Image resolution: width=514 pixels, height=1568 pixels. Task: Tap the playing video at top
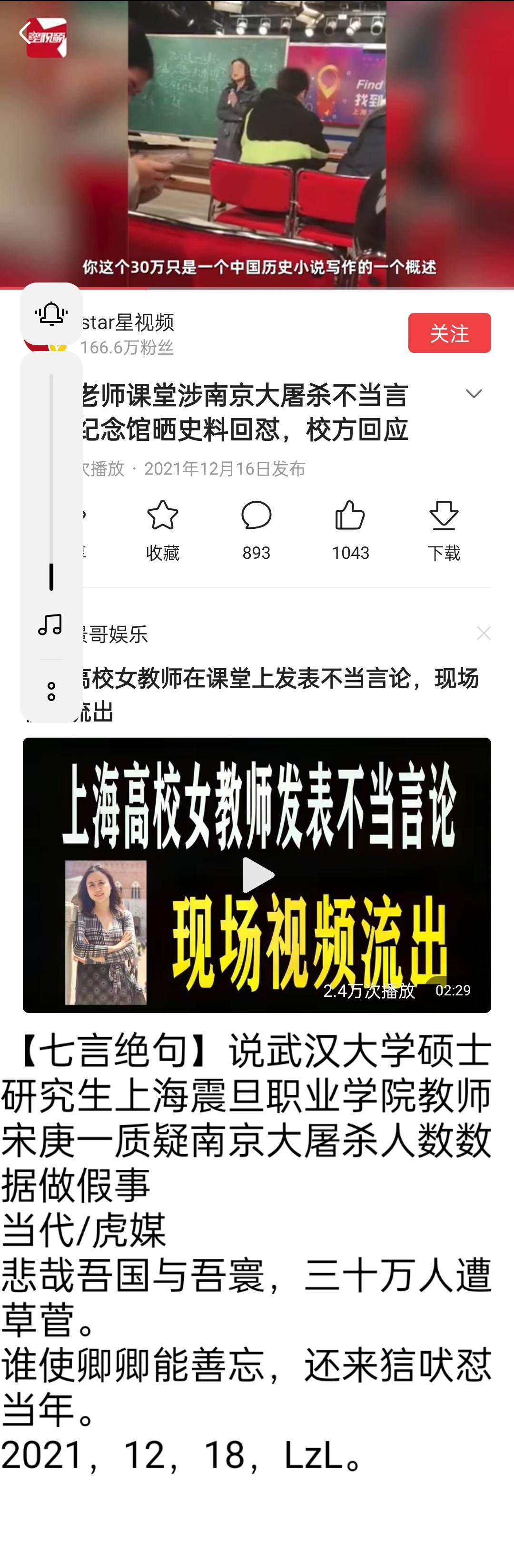pos(257,143)
